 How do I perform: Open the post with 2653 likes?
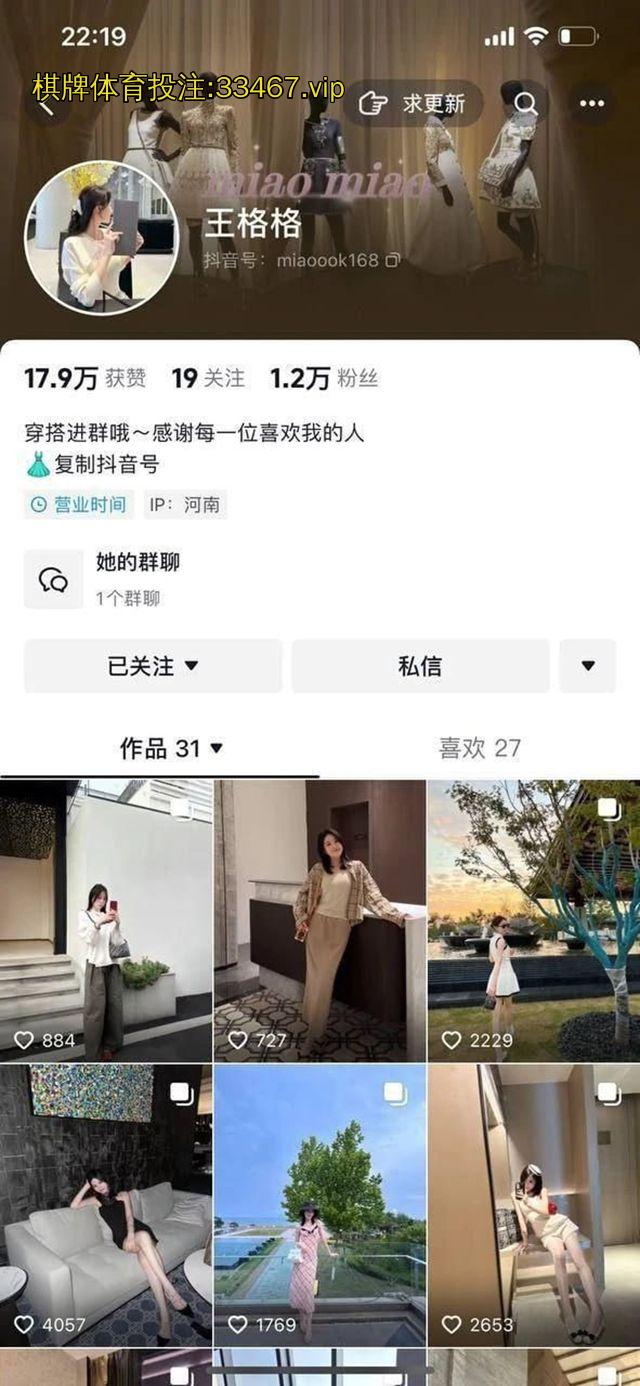click(534, 1205)
